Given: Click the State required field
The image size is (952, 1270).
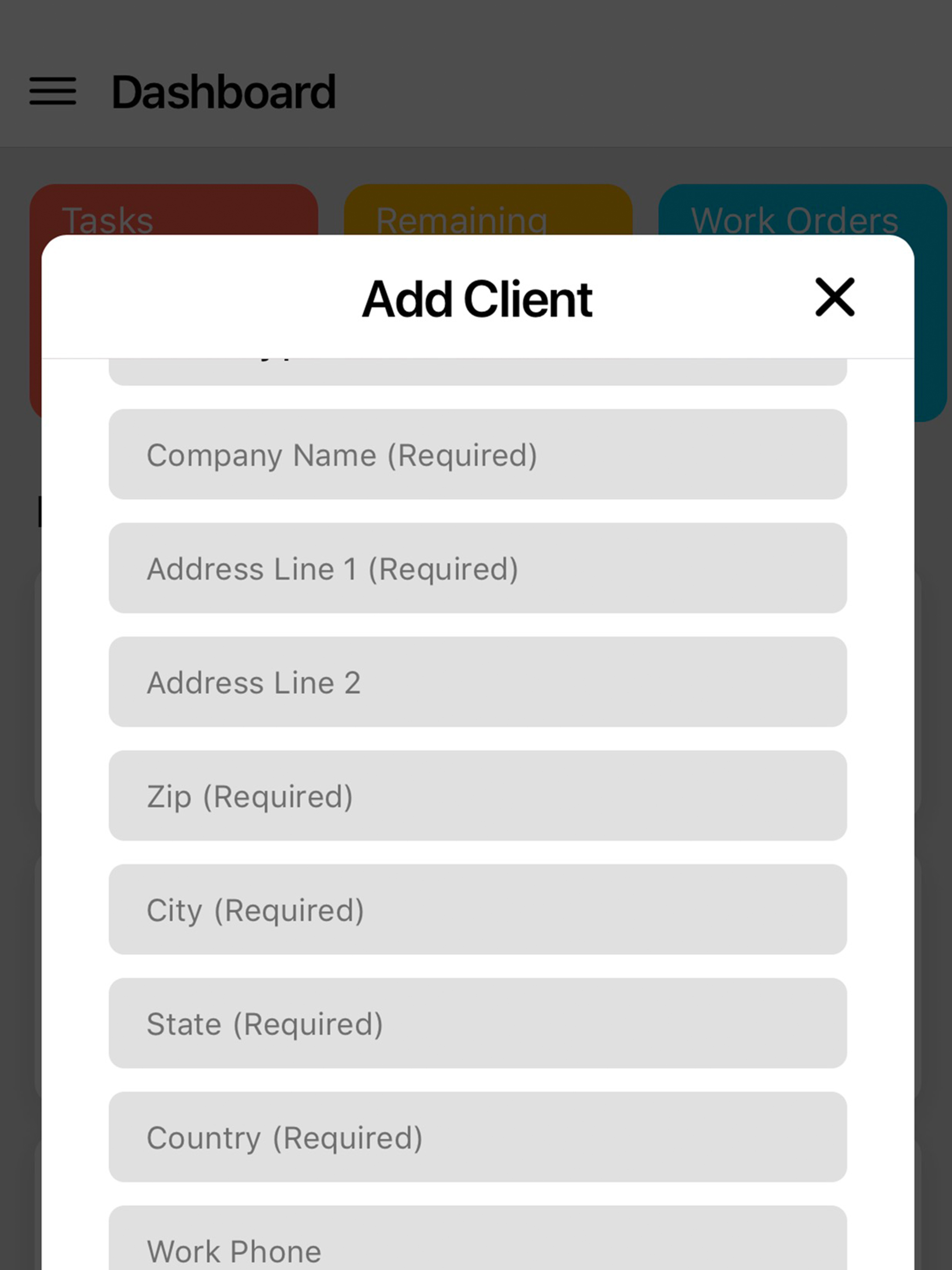Looking at the screenshot, I should tap(476, 1024).
